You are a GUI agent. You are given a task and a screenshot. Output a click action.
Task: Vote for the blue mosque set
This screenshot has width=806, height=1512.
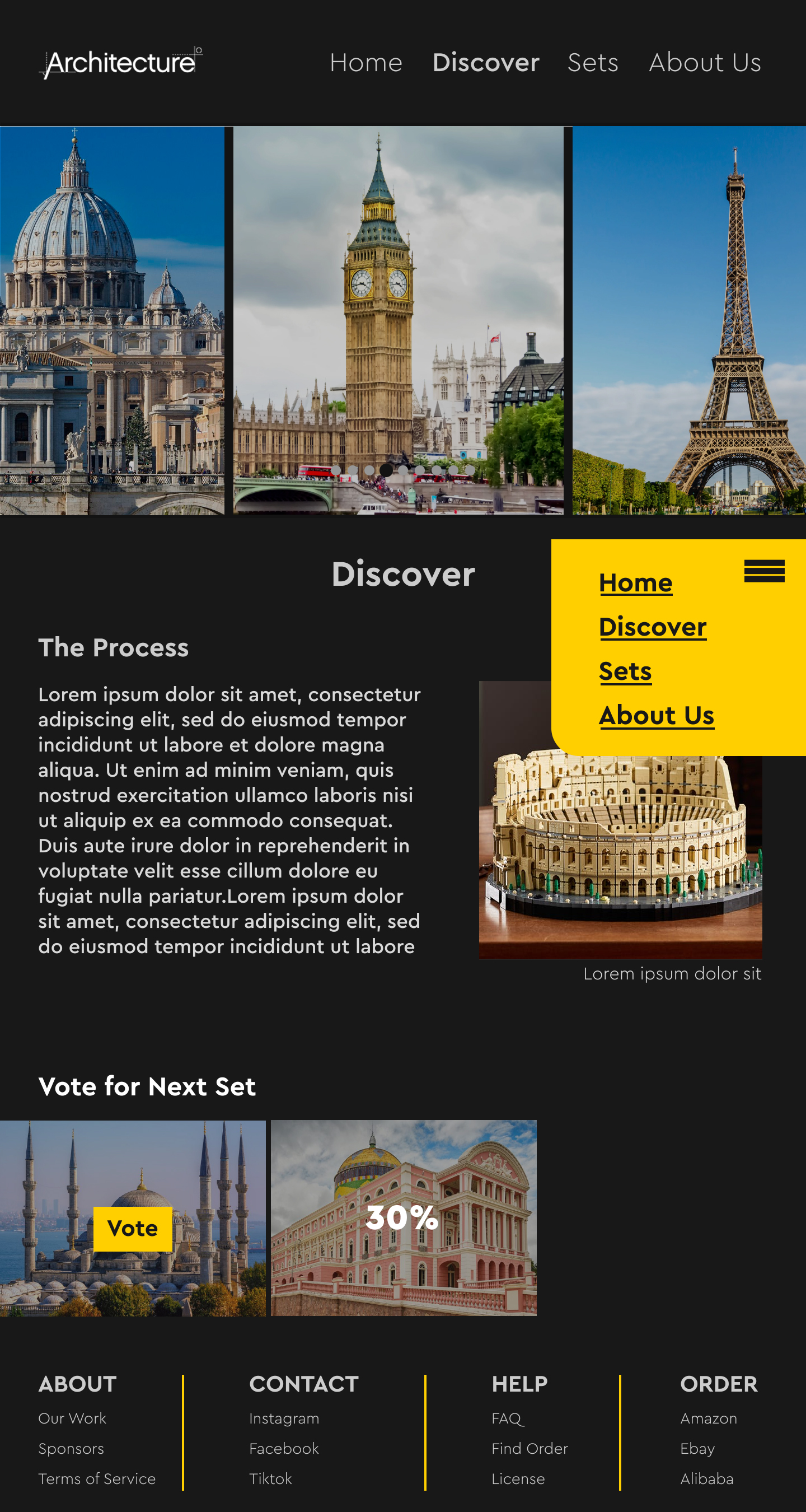coord(133,1229)
